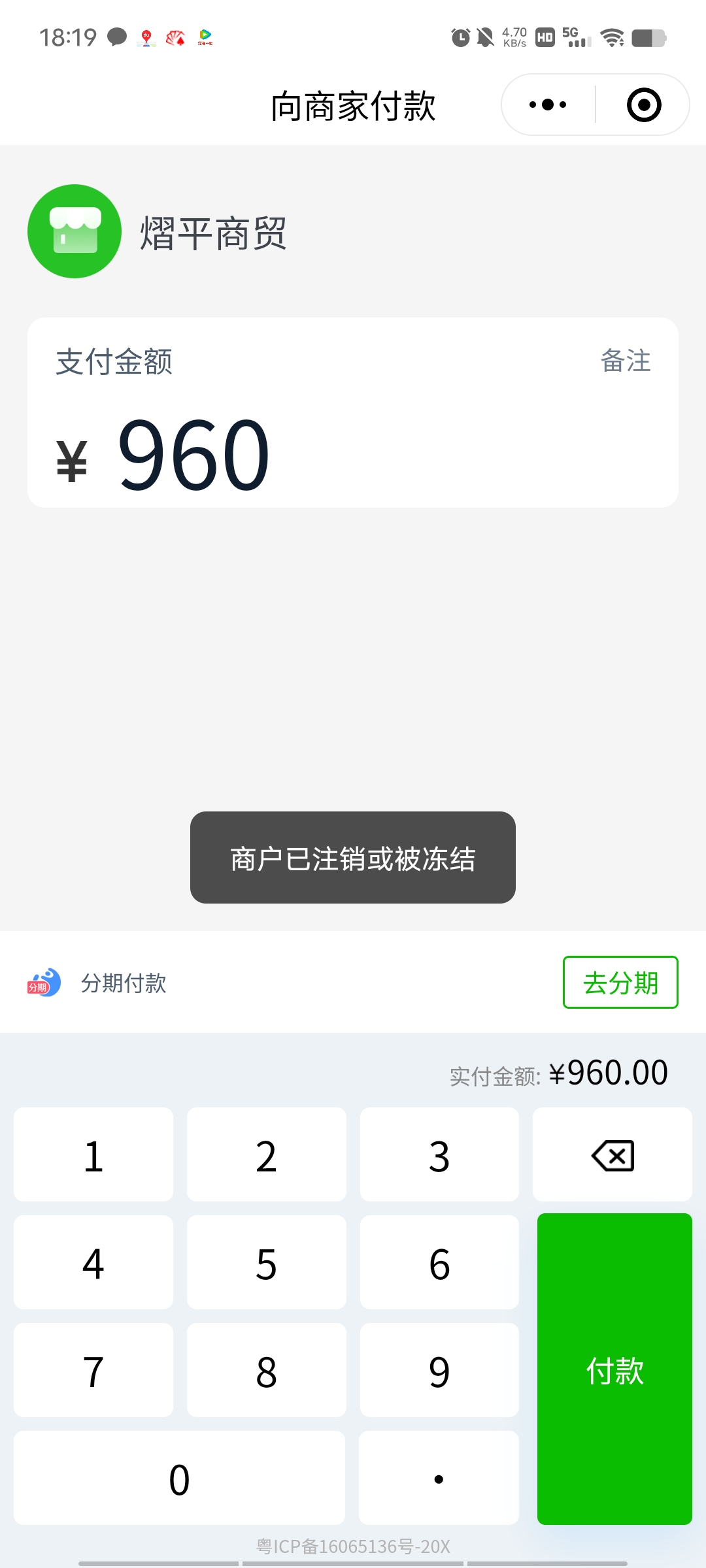Enter digit 5 on the keypad
This screenshot has height=1568, width=706.
pyautogui.click(x=267, y=1262)
